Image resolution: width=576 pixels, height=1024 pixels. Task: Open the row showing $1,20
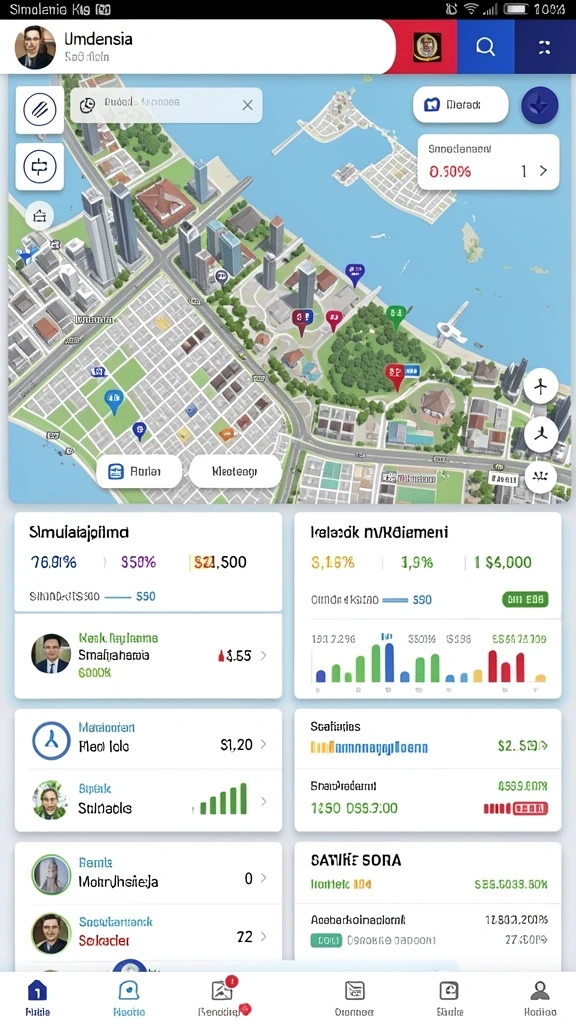pos(148,739)
